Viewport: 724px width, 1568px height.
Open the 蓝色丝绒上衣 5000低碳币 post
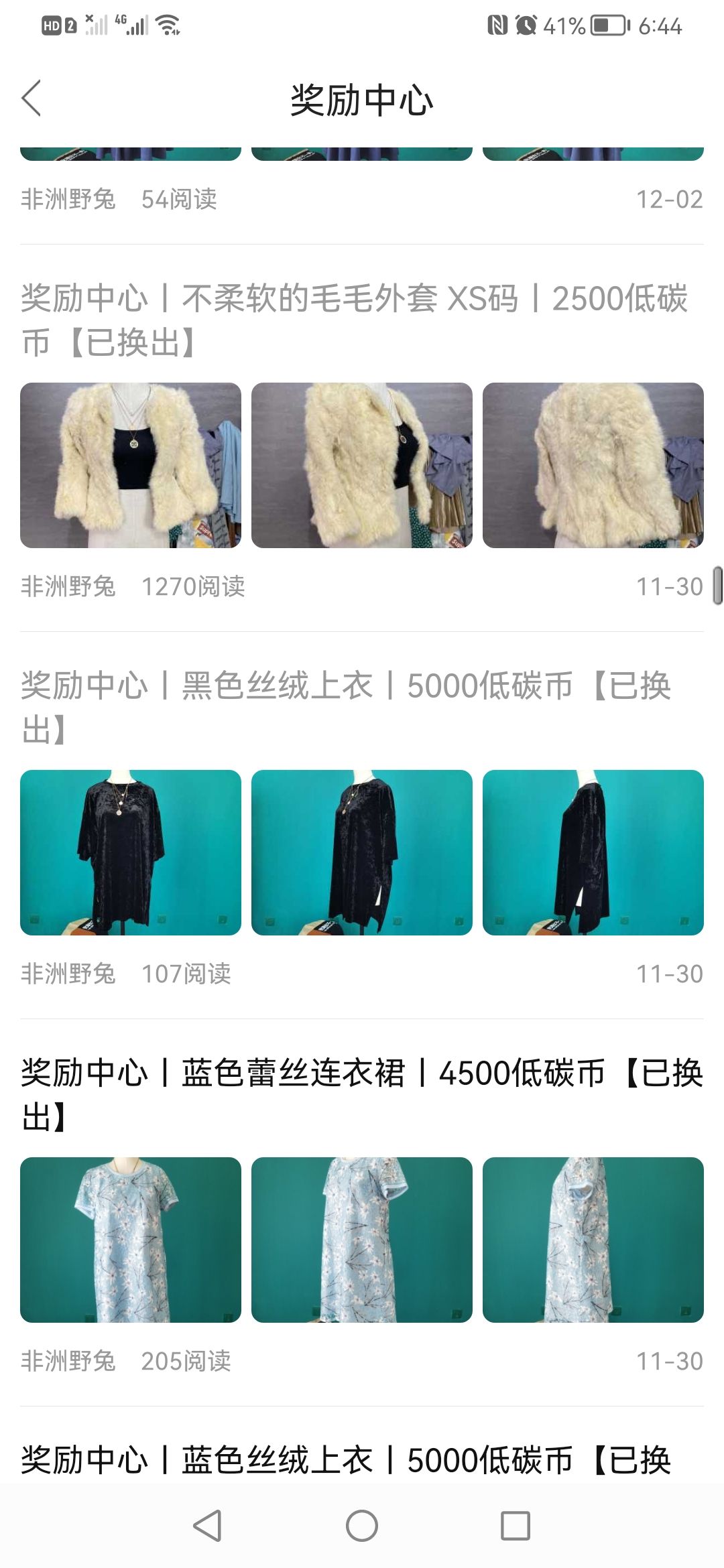(346, 1460)
